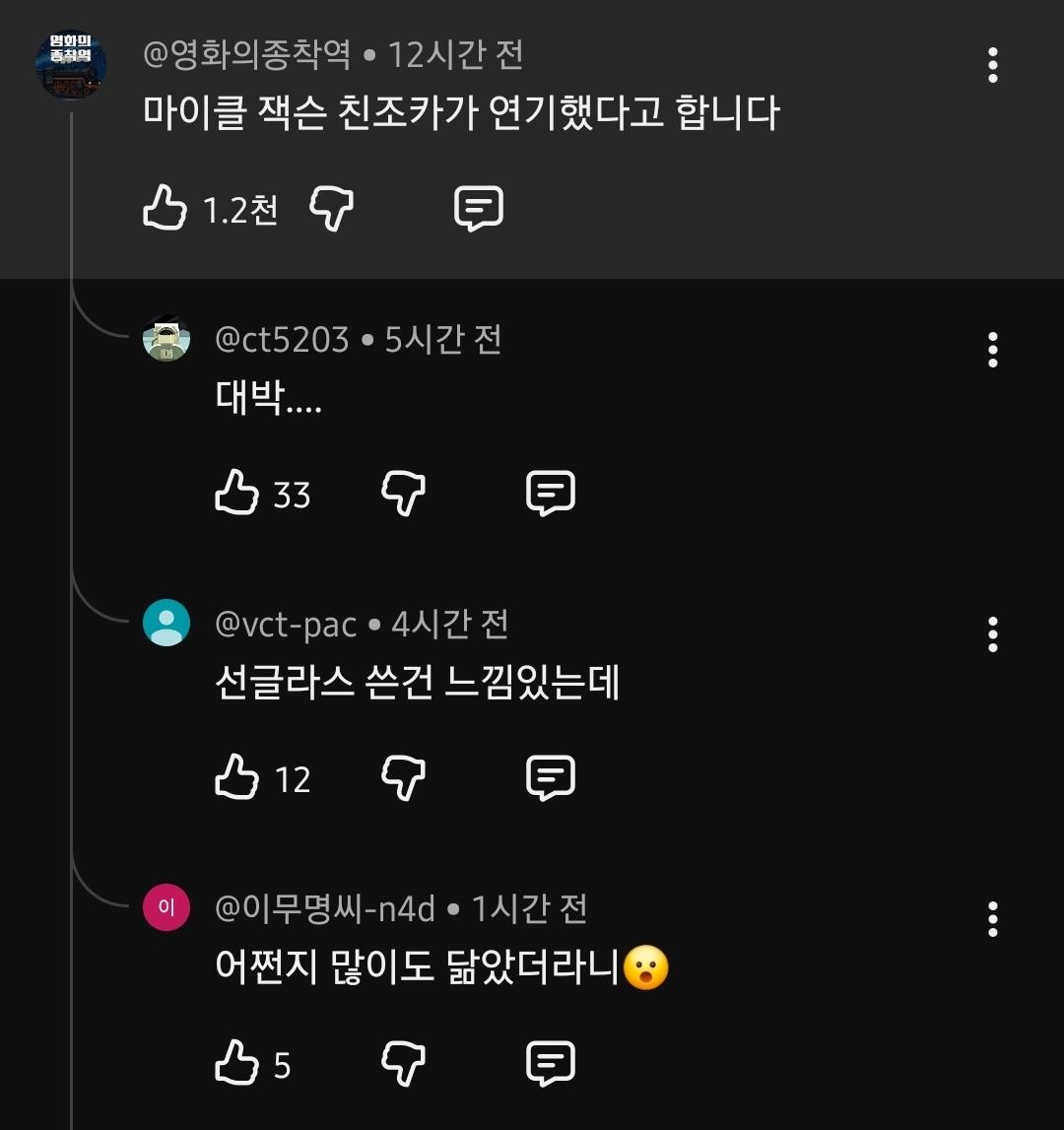This screenshot has height=1130, width=1064.
Task: Open the @영화의종착역 profile picture
Action: coord(71,65)
